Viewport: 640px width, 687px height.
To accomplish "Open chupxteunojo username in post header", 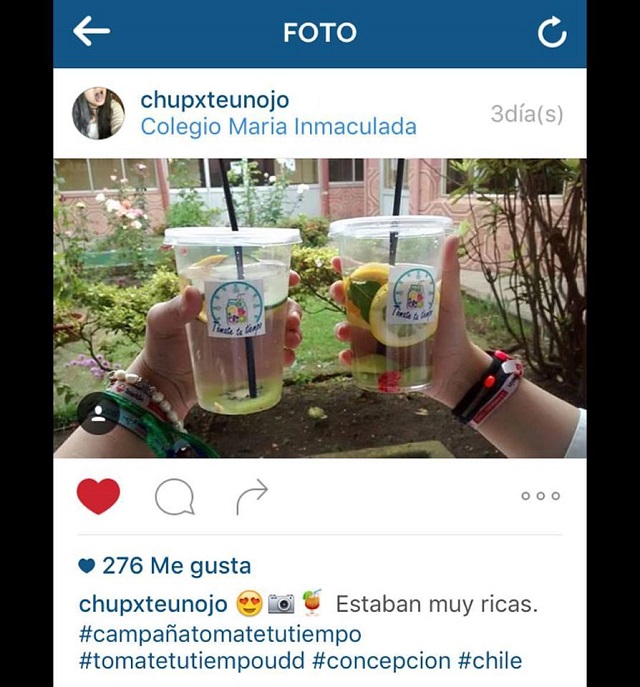I will (x=214, y=100).
